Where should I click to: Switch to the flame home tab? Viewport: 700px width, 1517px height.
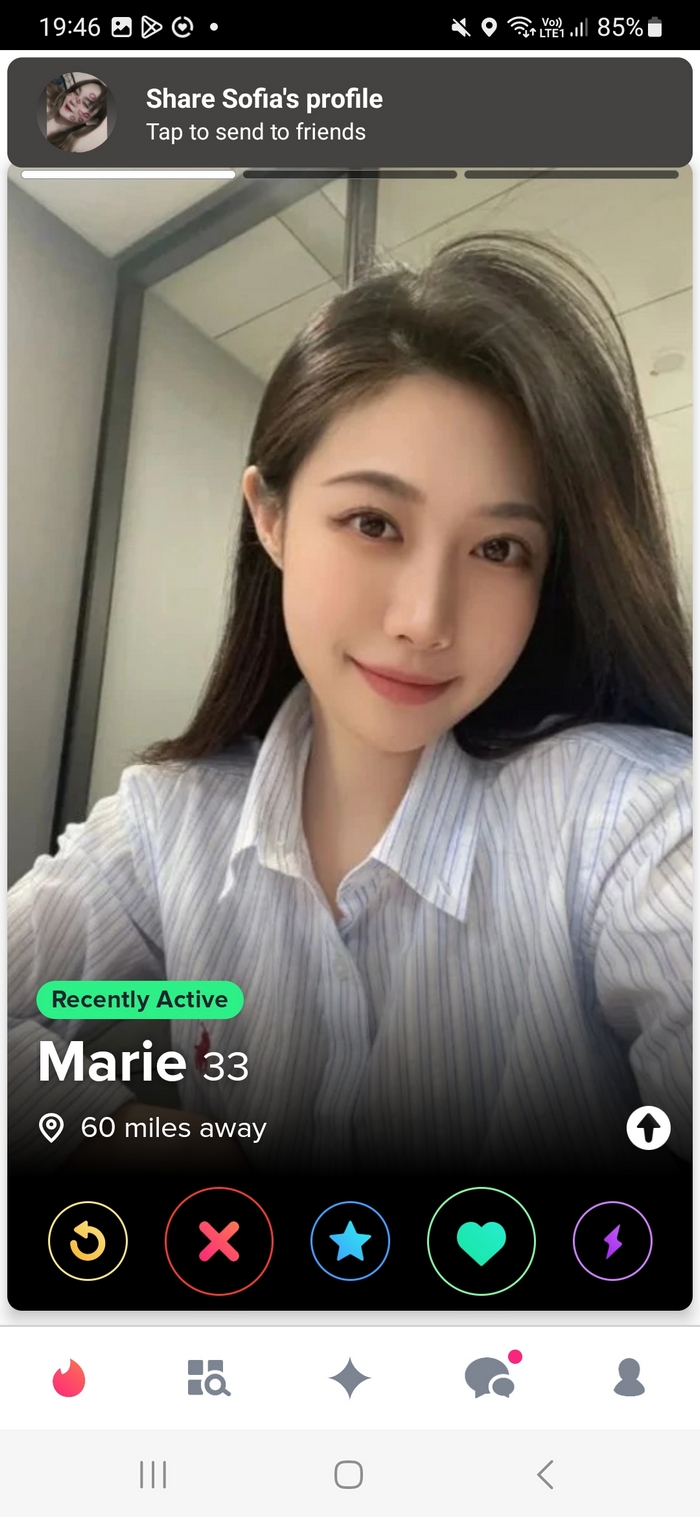pyautogui.click(x=69, y=1379)
